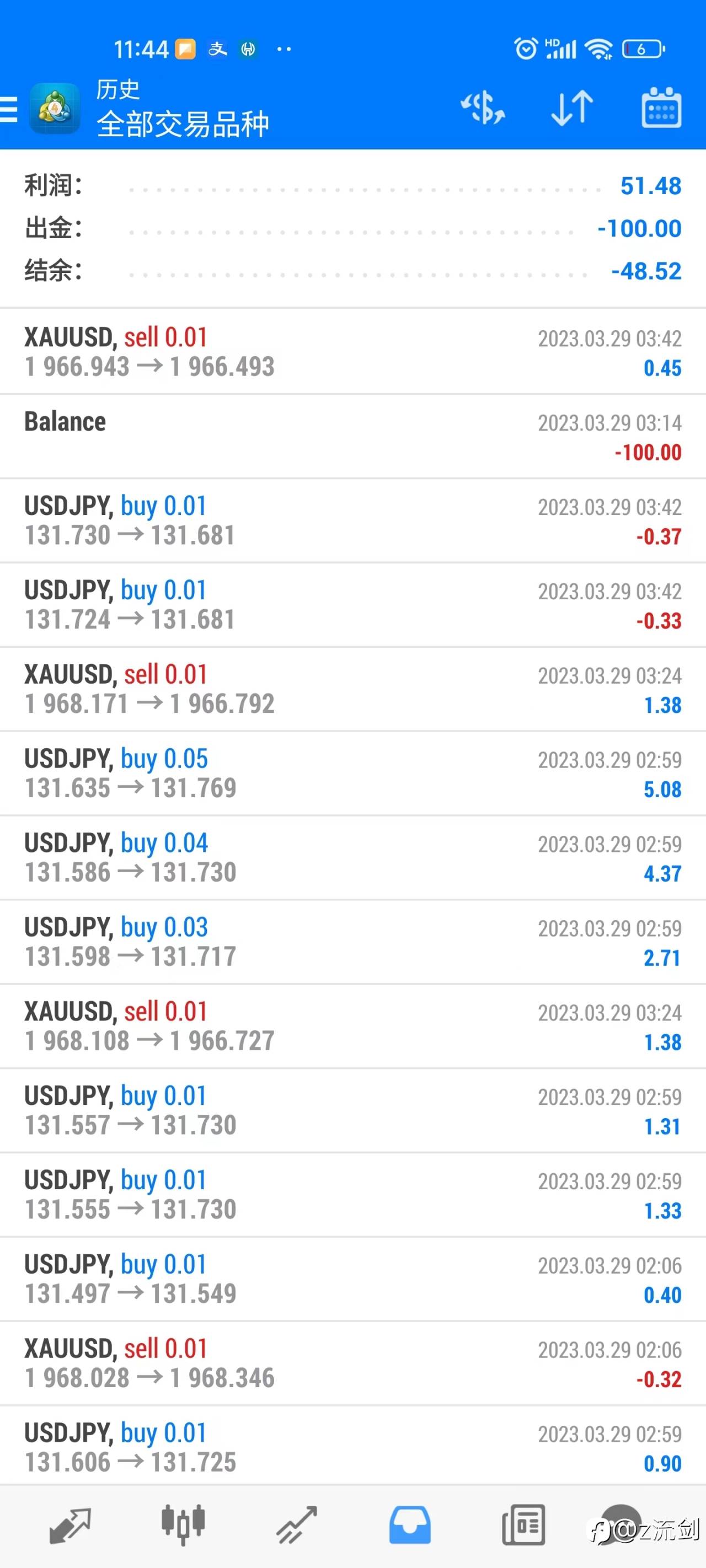This screenshot has width=706, height=1568.
Task: Open the USDJPY buy trade with profit 0.90
Action: click(x=352, y=1447)
